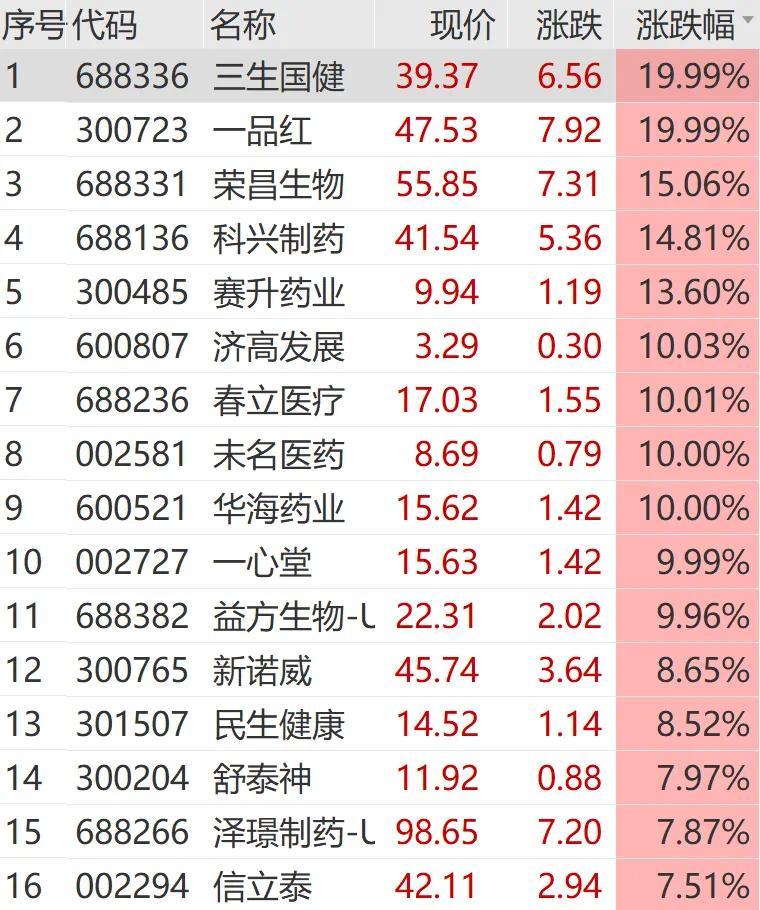View the 未名医药 stock row
This screenshot has height=910, width=760.
[278, 454]
